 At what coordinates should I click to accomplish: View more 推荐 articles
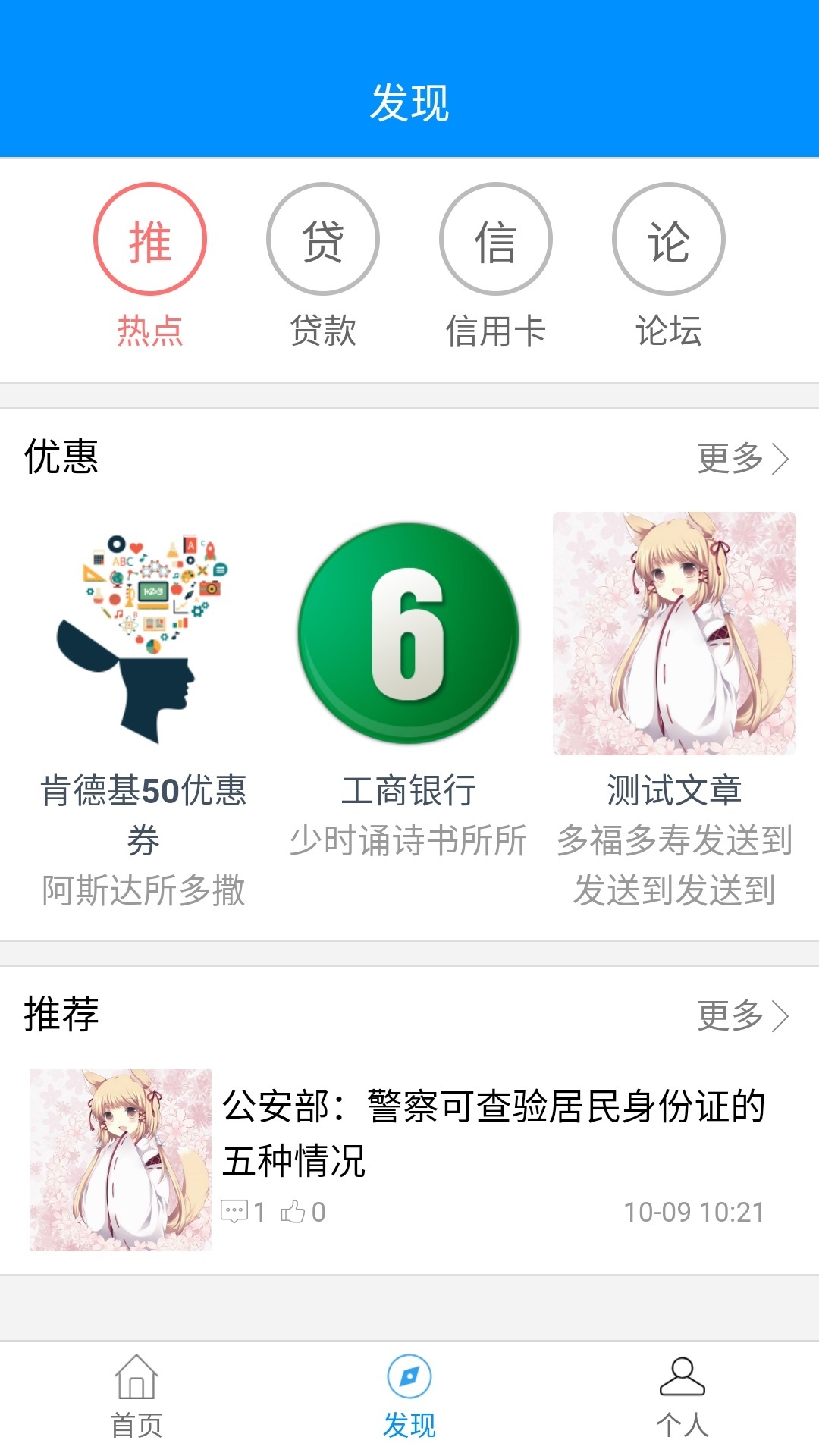click(x=742, y=1015)
